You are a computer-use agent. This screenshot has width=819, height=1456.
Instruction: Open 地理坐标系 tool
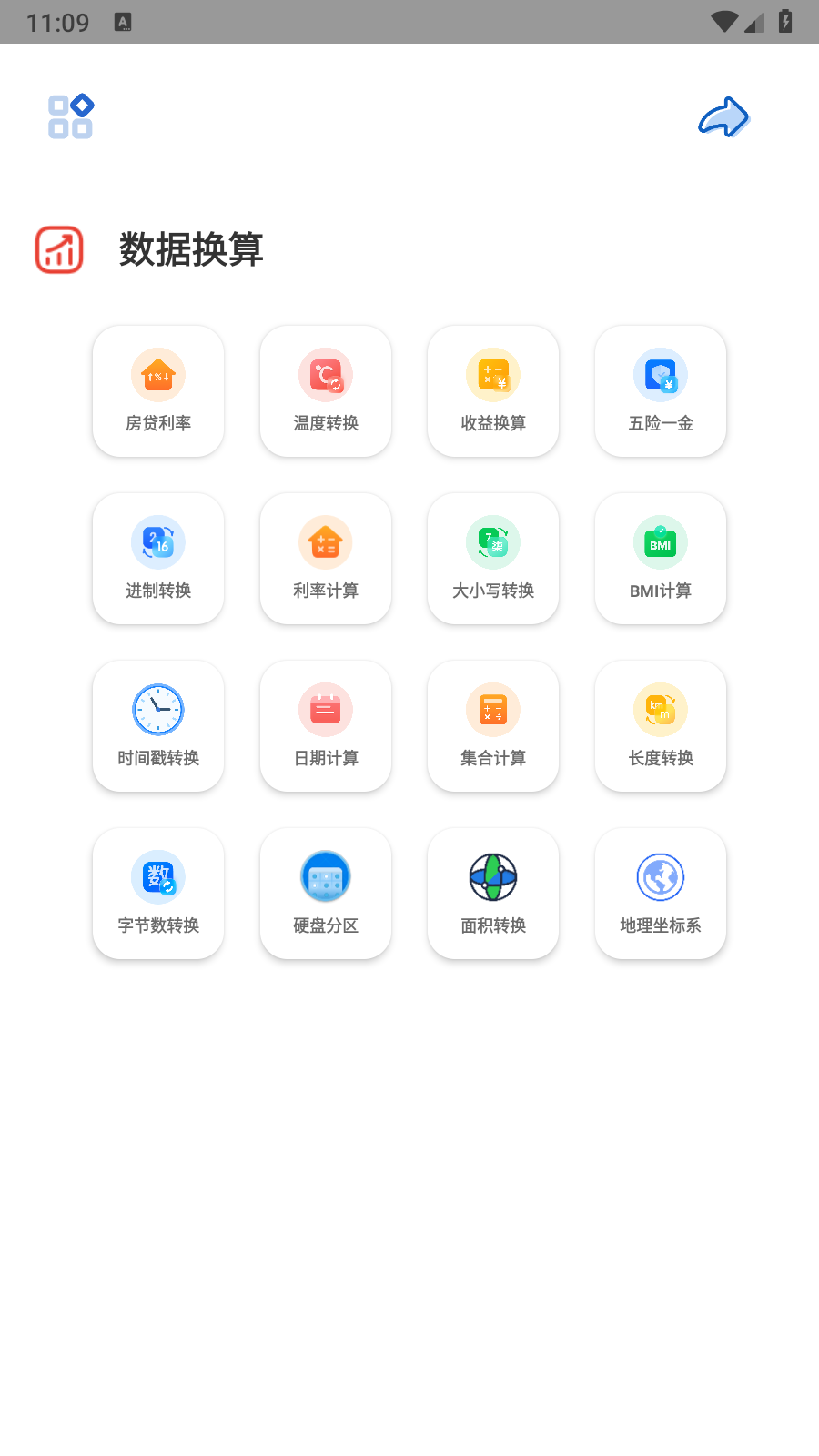click(x=661, y=894)
